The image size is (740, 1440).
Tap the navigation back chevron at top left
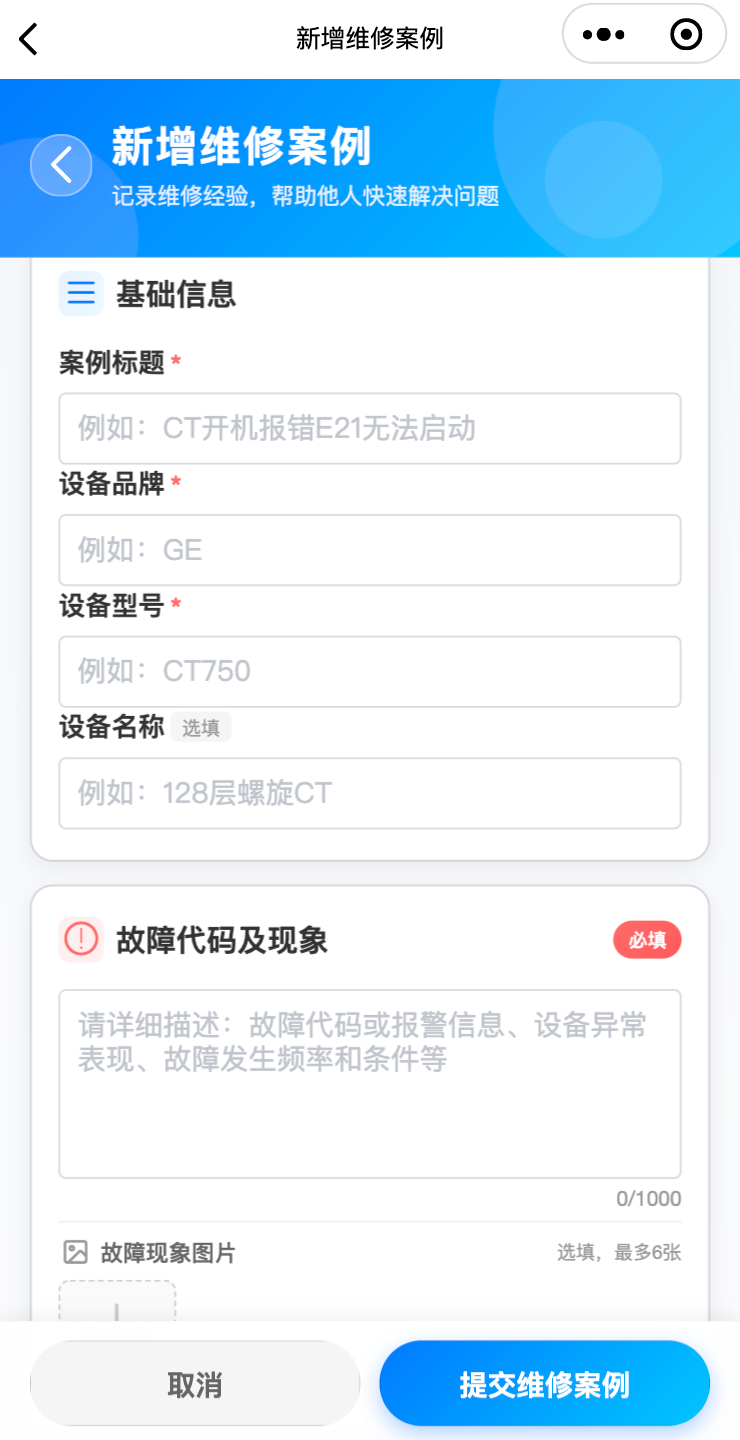(27, 39)
